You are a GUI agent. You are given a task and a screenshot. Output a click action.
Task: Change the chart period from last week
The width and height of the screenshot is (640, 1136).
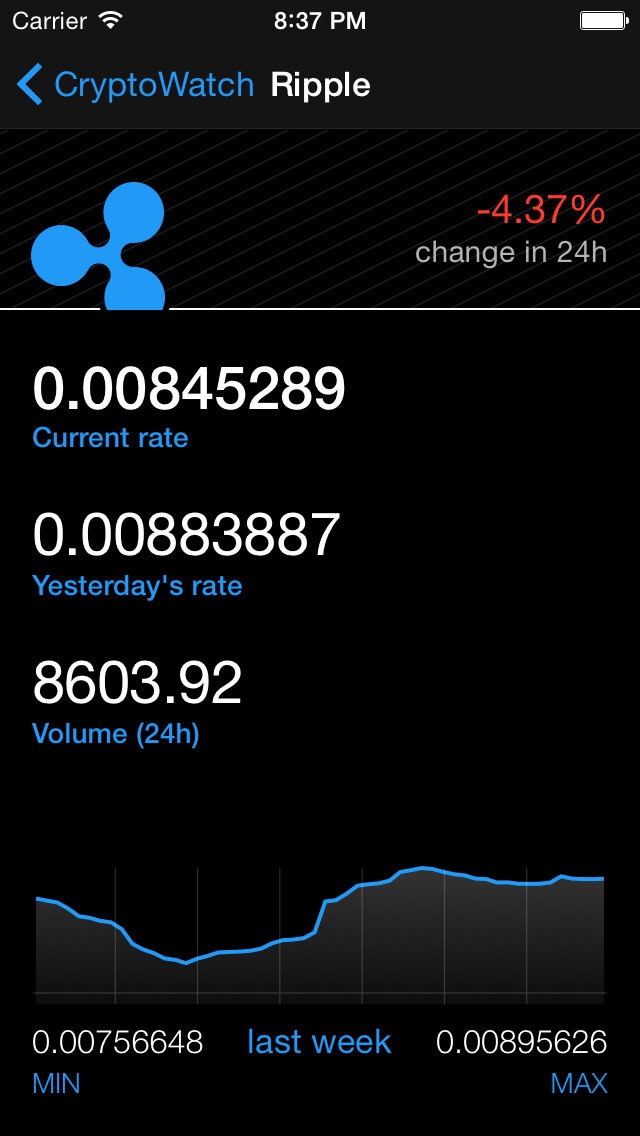pos(319,1042)
